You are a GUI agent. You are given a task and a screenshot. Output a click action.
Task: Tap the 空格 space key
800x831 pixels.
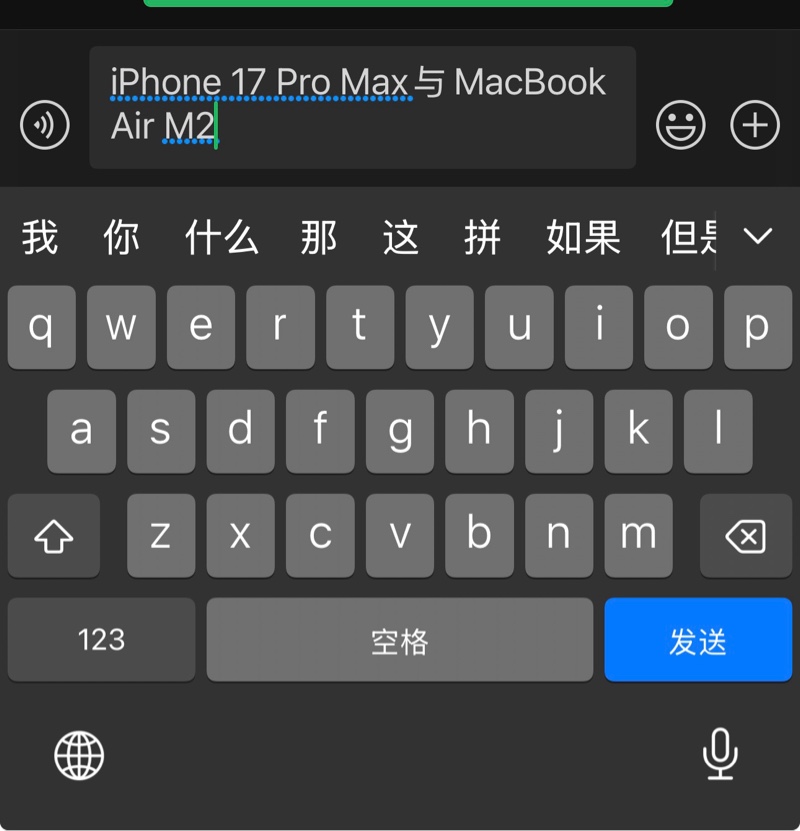click(x=399, y=640)
